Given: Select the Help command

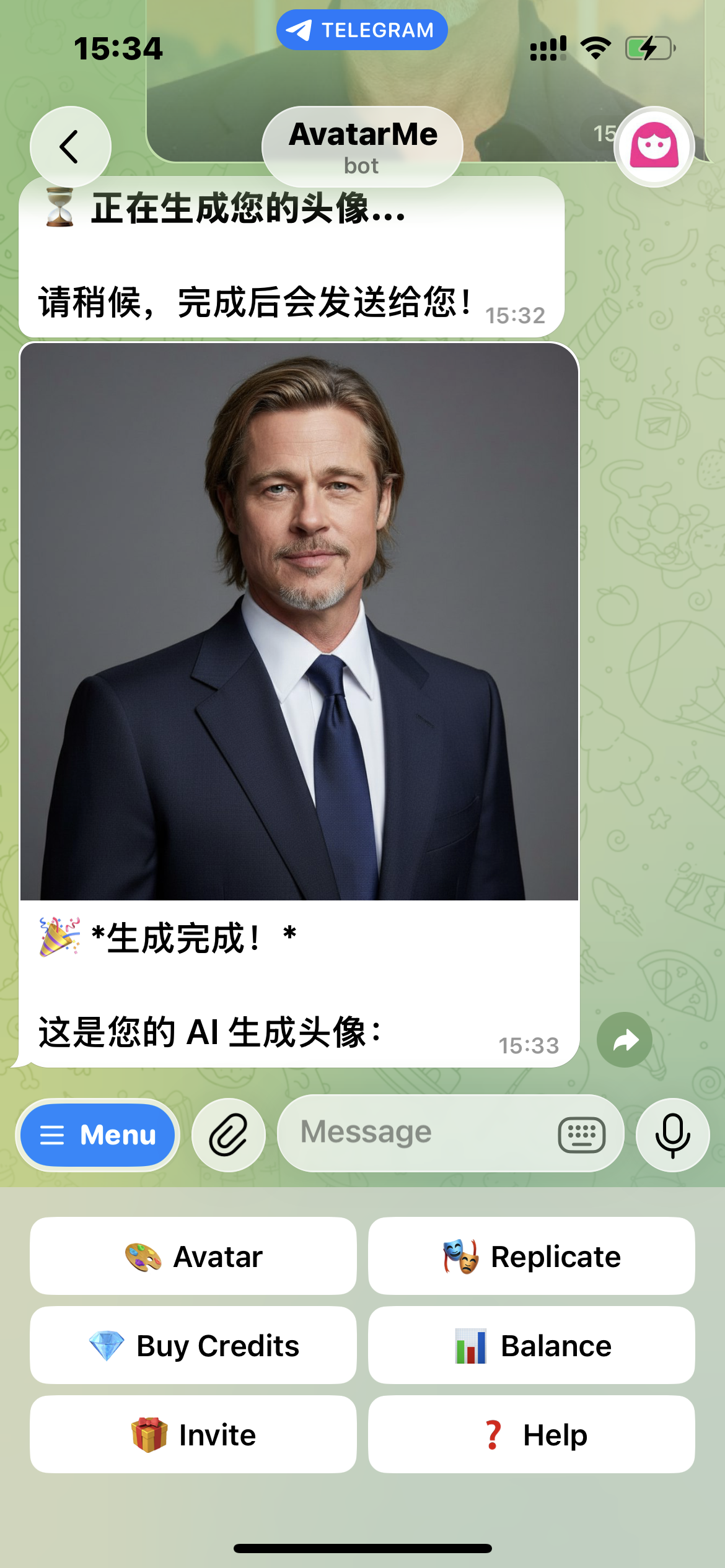Looking at the screenshot, I should click(531, 1435).
